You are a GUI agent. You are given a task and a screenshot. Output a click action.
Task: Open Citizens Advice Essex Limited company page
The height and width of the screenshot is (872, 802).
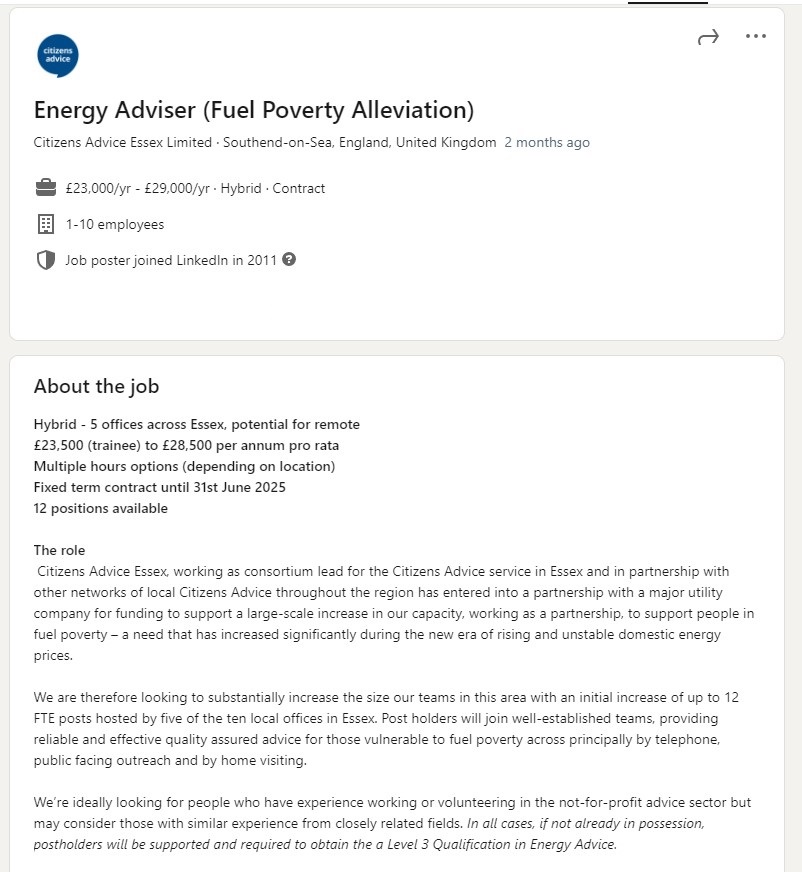point(122,142)
